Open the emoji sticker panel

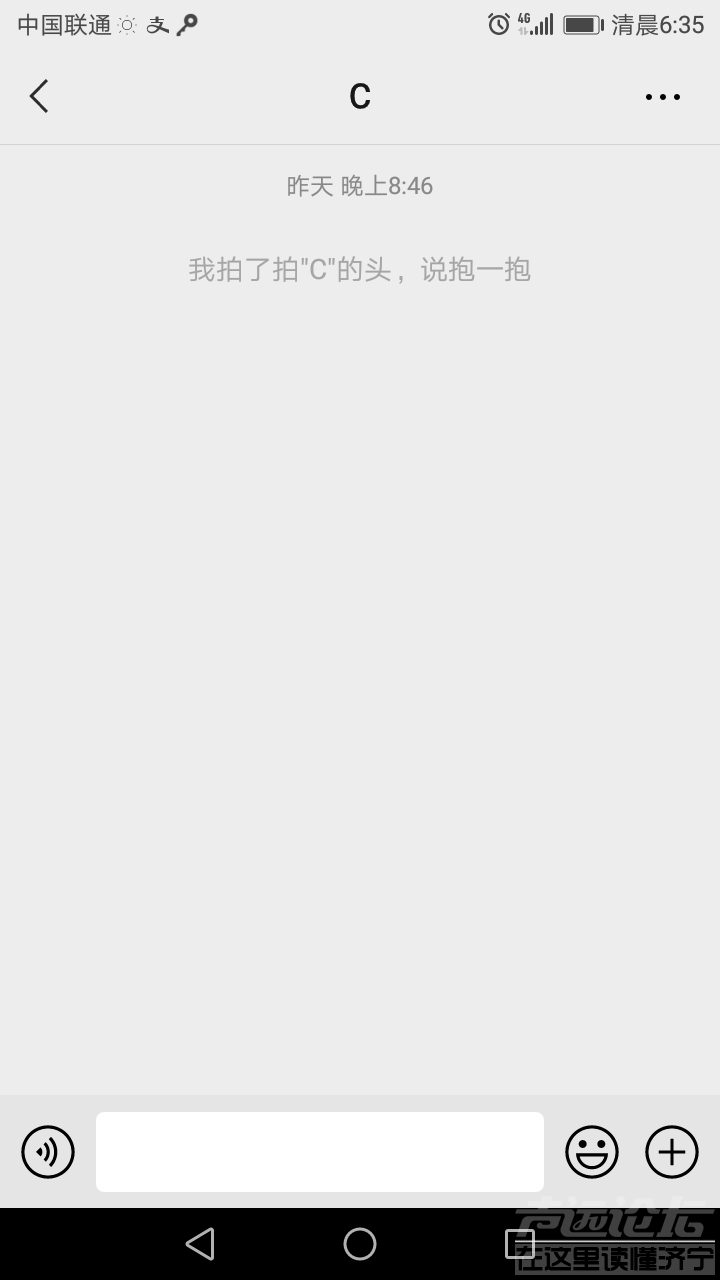pyautogui.click(x=592, y=1152)
